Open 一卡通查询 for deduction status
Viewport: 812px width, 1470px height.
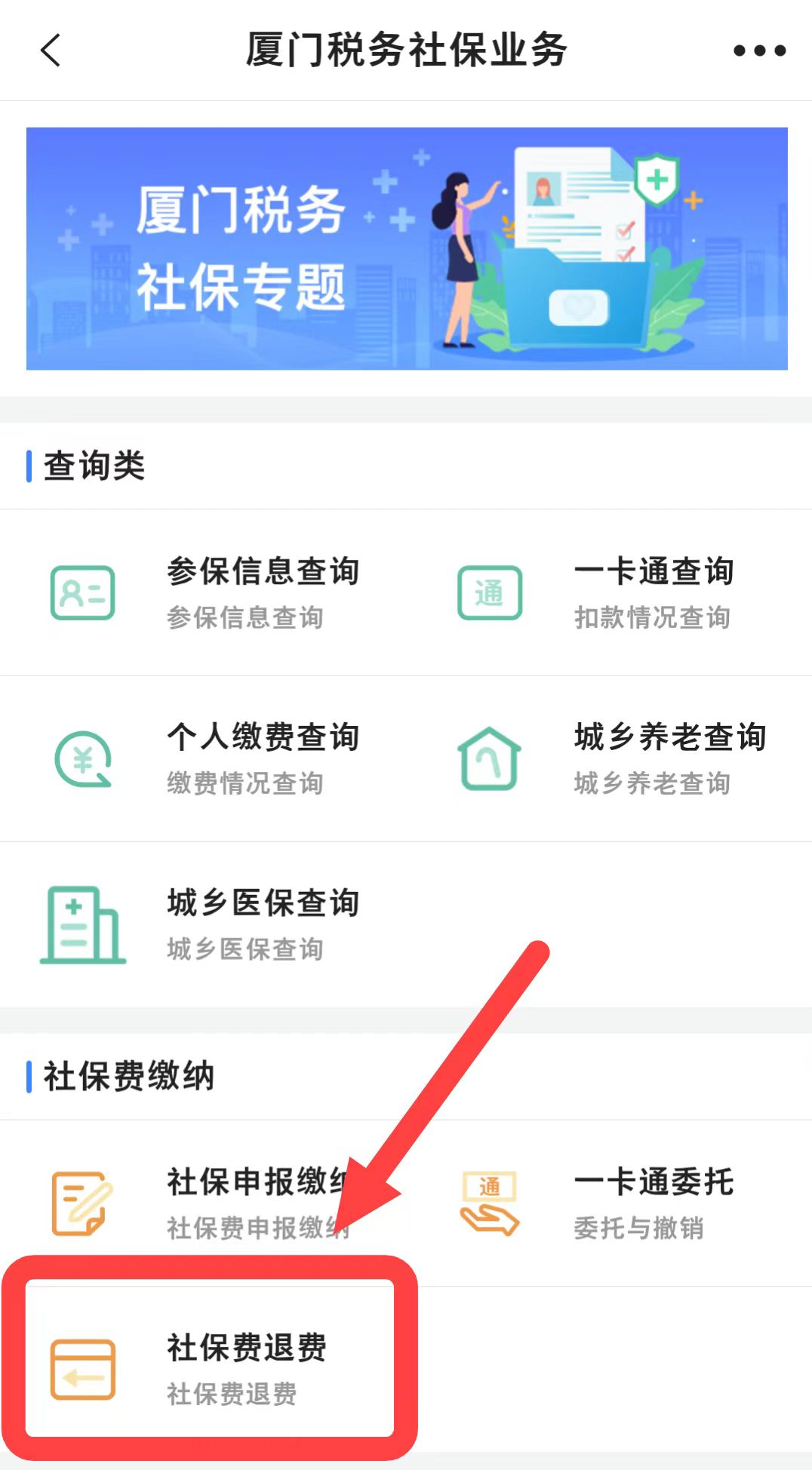tap(611, 592)
